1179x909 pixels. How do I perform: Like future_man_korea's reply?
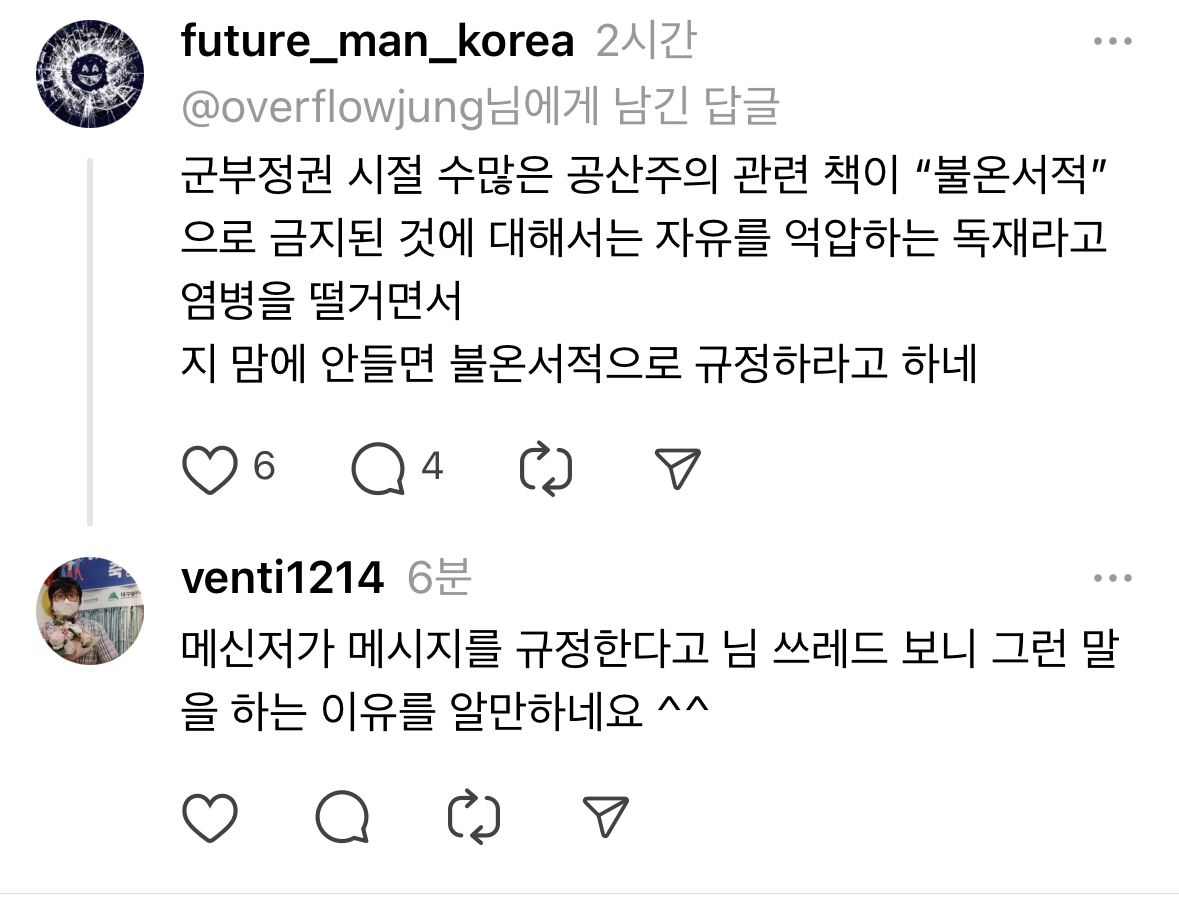[x=209, y=470]
